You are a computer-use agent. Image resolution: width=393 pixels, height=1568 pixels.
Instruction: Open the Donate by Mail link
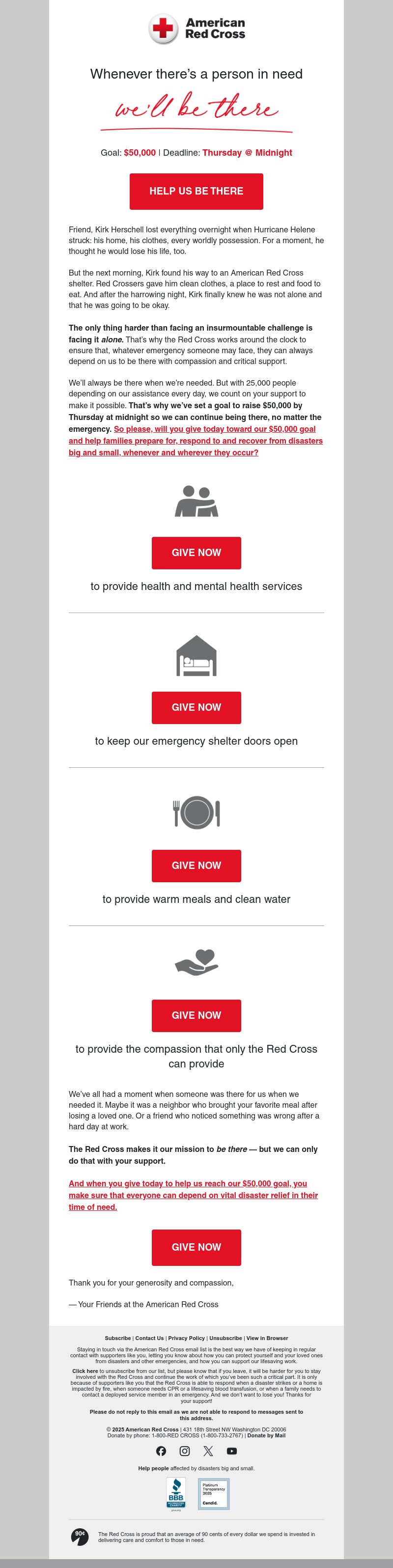(266, 1435)
